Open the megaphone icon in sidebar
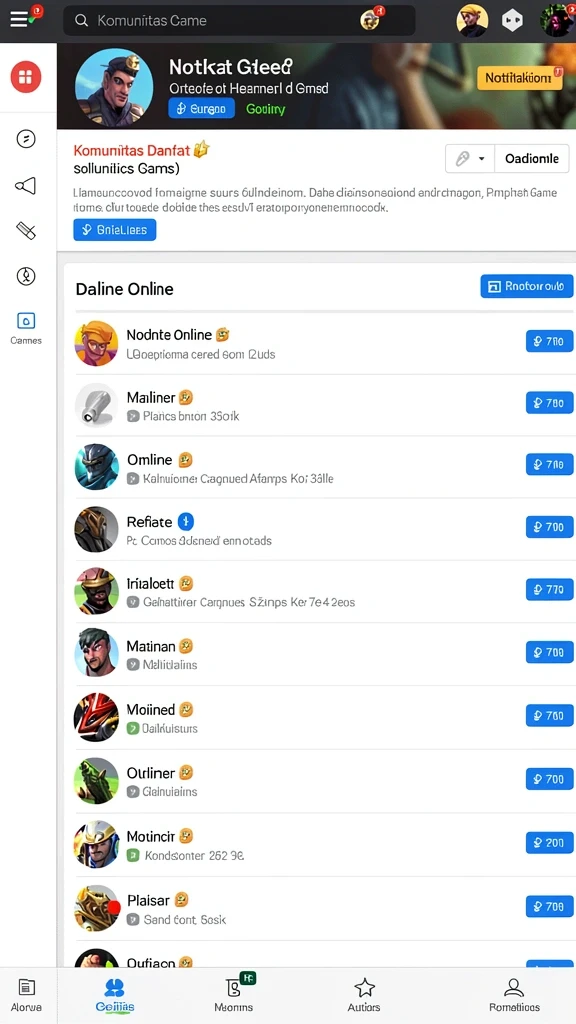Image resolution: width=576 pixels, height=1024 pixels. (x=25, y=186)
